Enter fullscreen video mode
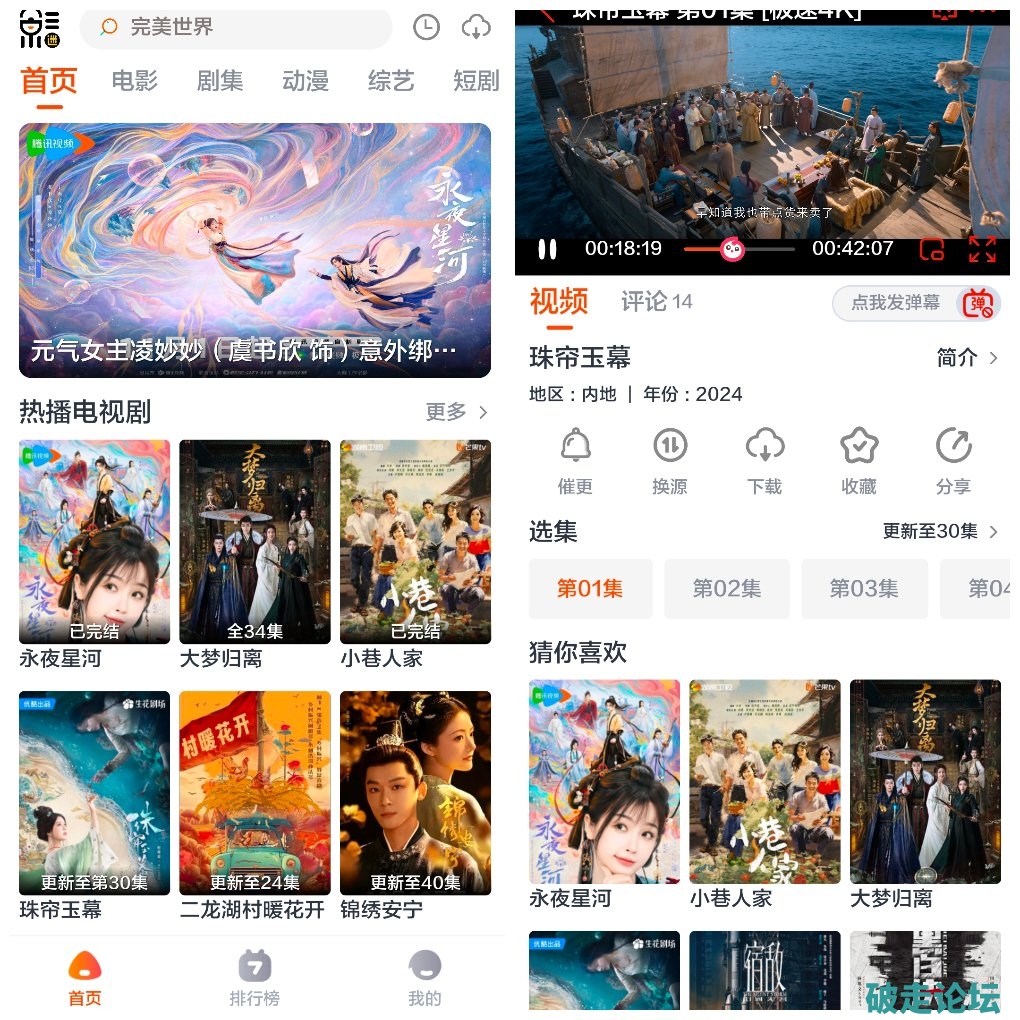Screen dimensions: 1020x1020 pos(982,249)
